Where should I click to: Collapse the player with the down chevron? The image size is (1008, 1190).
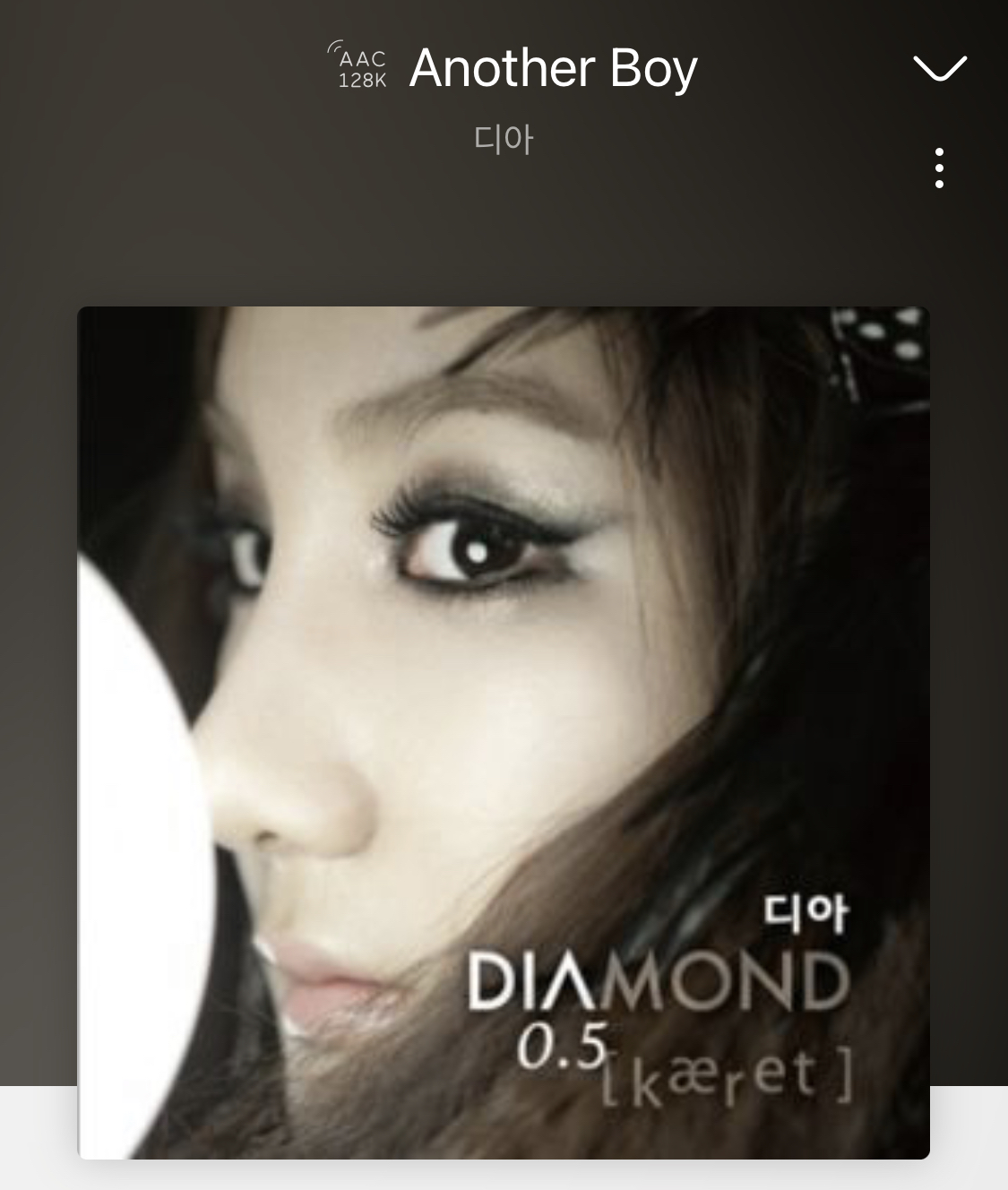(939, 68)
